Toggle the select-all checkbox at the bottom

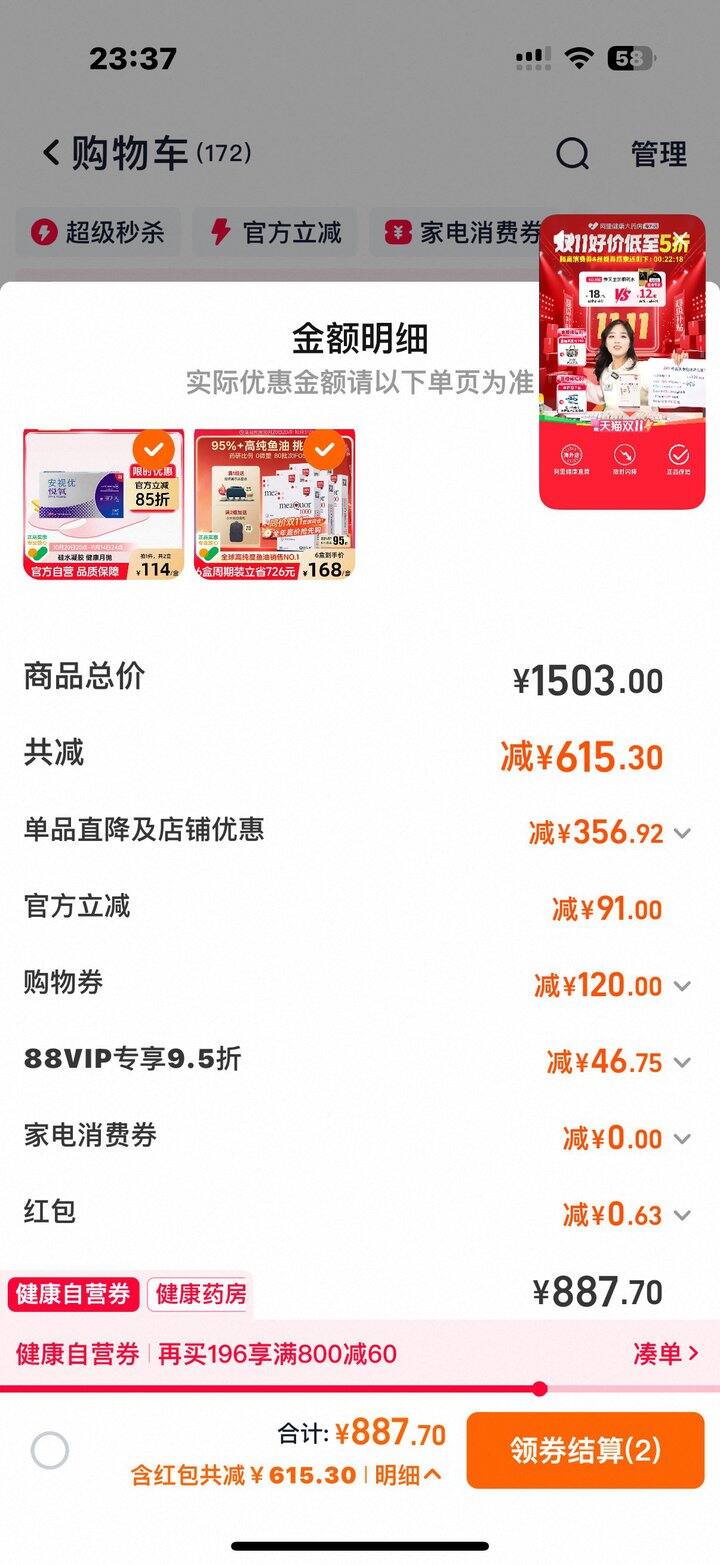coord(50,1450)
